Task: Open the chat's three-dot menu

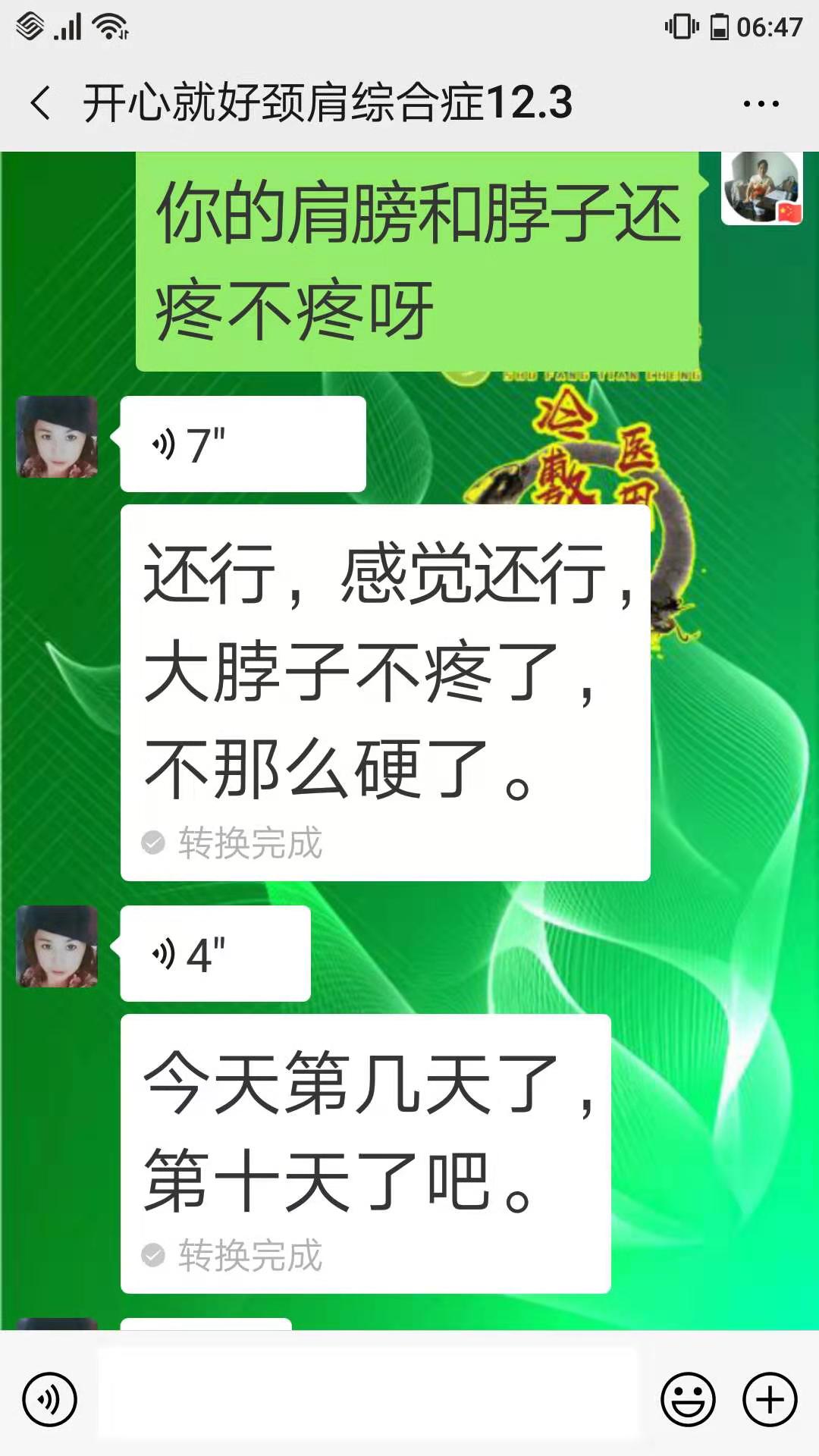Action: tap(761, 104)
